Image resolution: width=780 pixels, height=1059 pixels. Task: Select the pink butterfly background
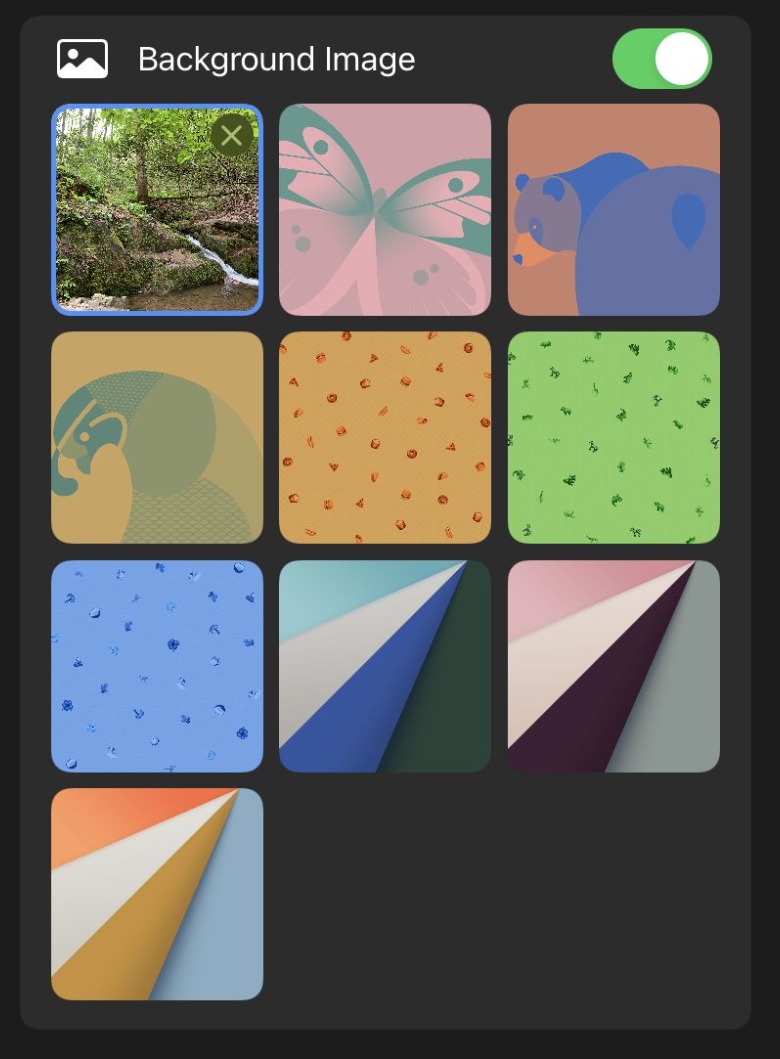385,207
